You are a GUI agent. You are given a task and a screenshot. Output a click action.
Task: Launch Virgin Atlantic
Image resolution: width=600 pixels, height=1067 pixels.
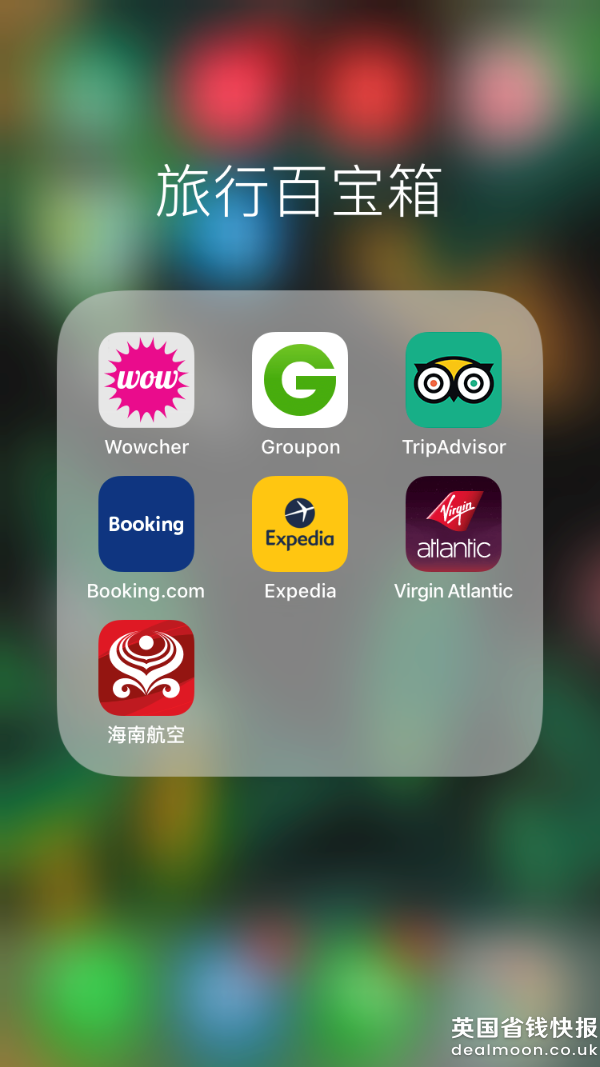pyautogui.click(x=453, y=524)
